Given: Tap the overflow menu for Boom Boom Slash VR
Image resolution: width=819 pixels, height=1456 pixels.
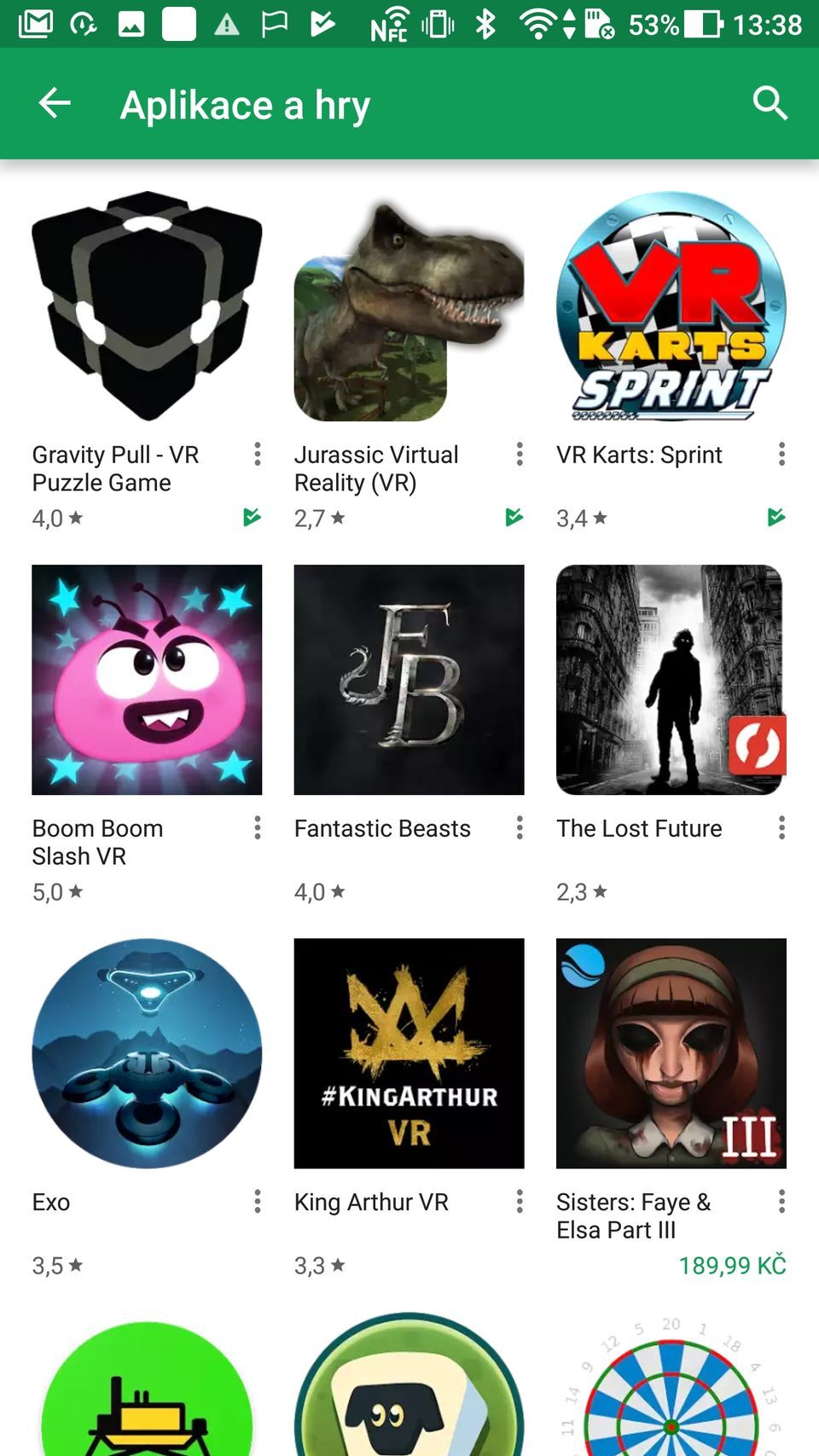Looking at the screenshot, I should (257, 828).
